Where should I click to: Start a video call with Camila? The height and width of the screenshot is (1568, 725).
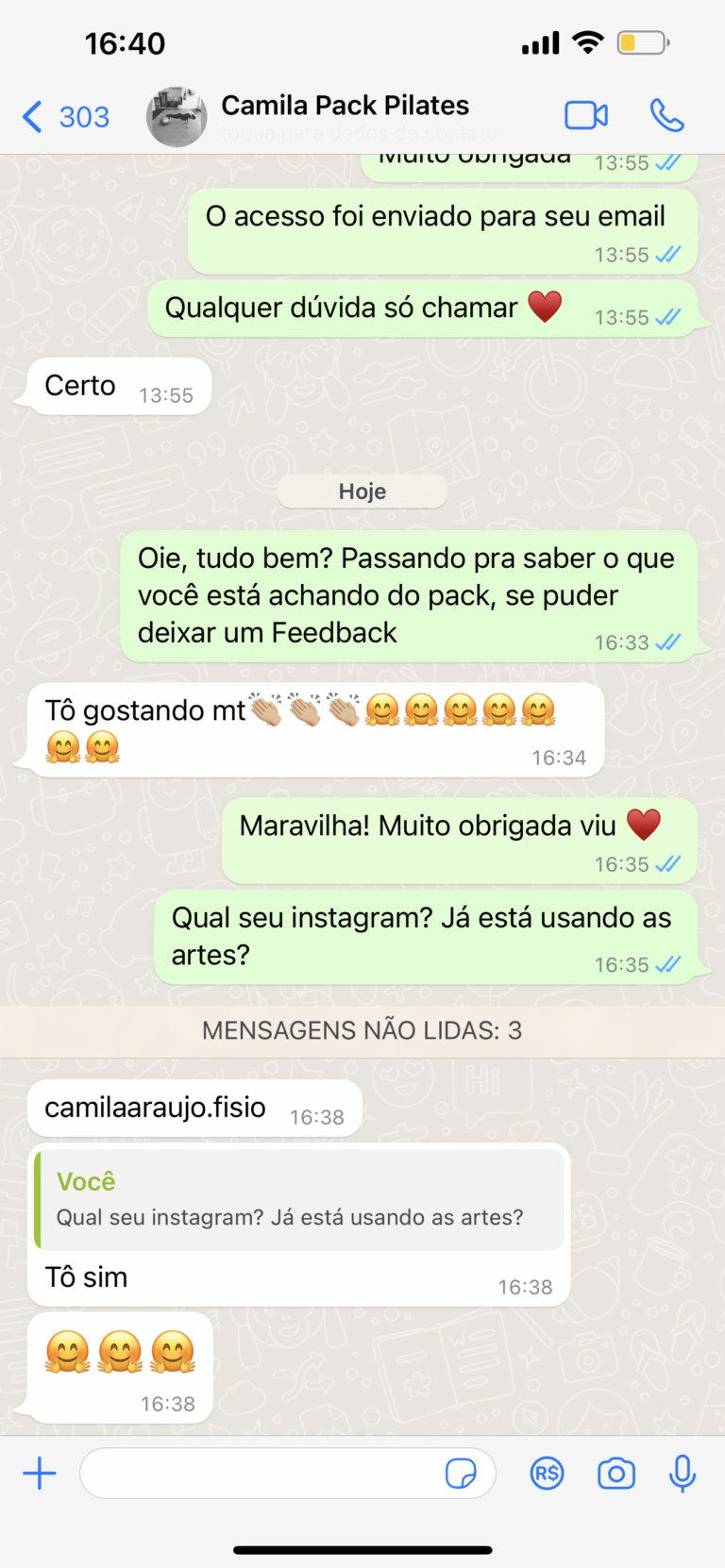click(x=586, y=116)
